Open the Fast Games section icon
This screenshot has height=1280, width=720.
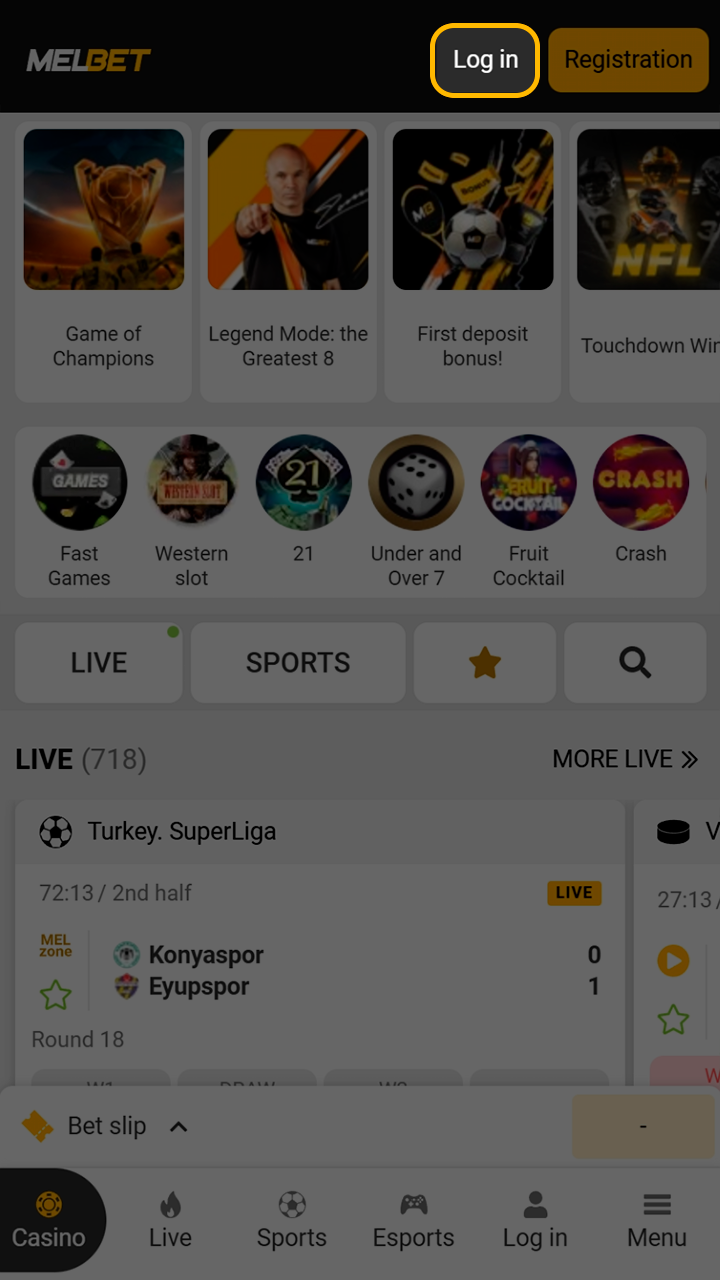pyautogui.click(x=79, y=482)
